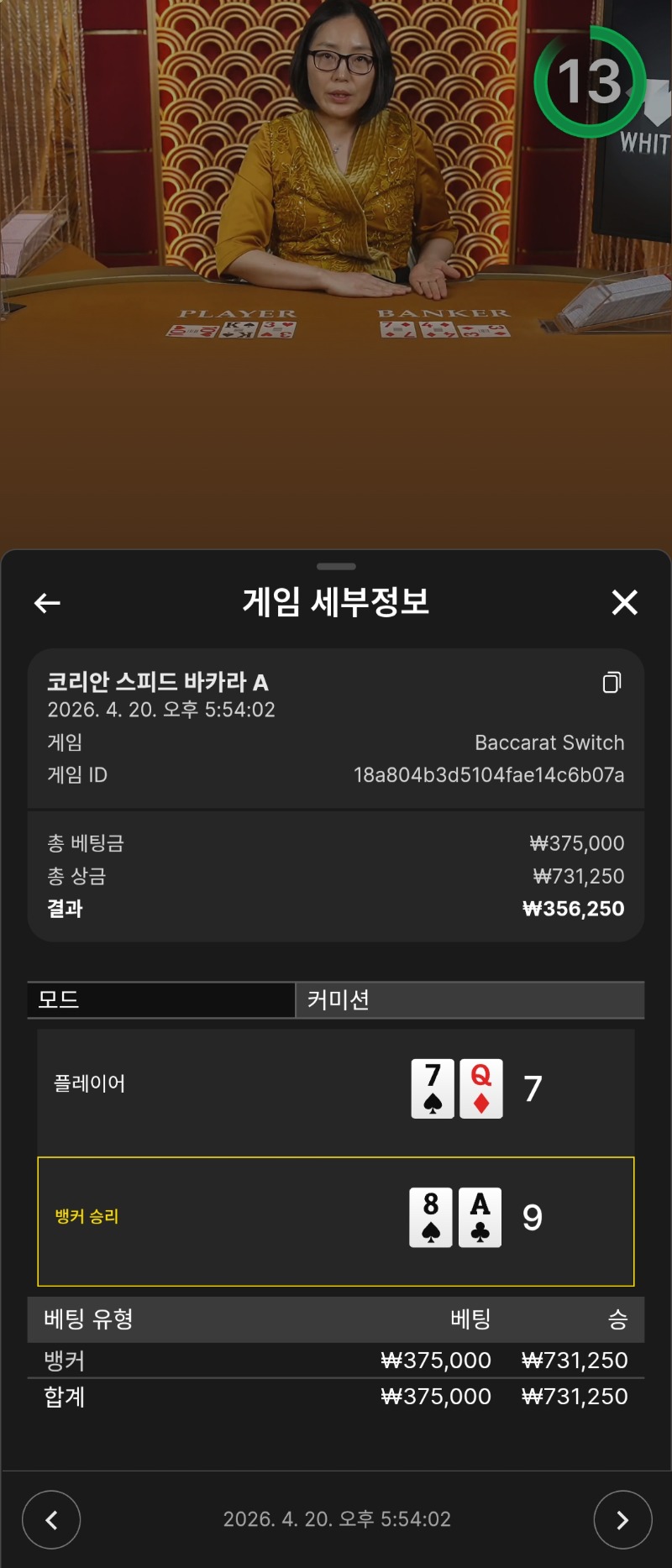
Task: Close the 게임 세부정보 panel
Action: pos(624,602)
